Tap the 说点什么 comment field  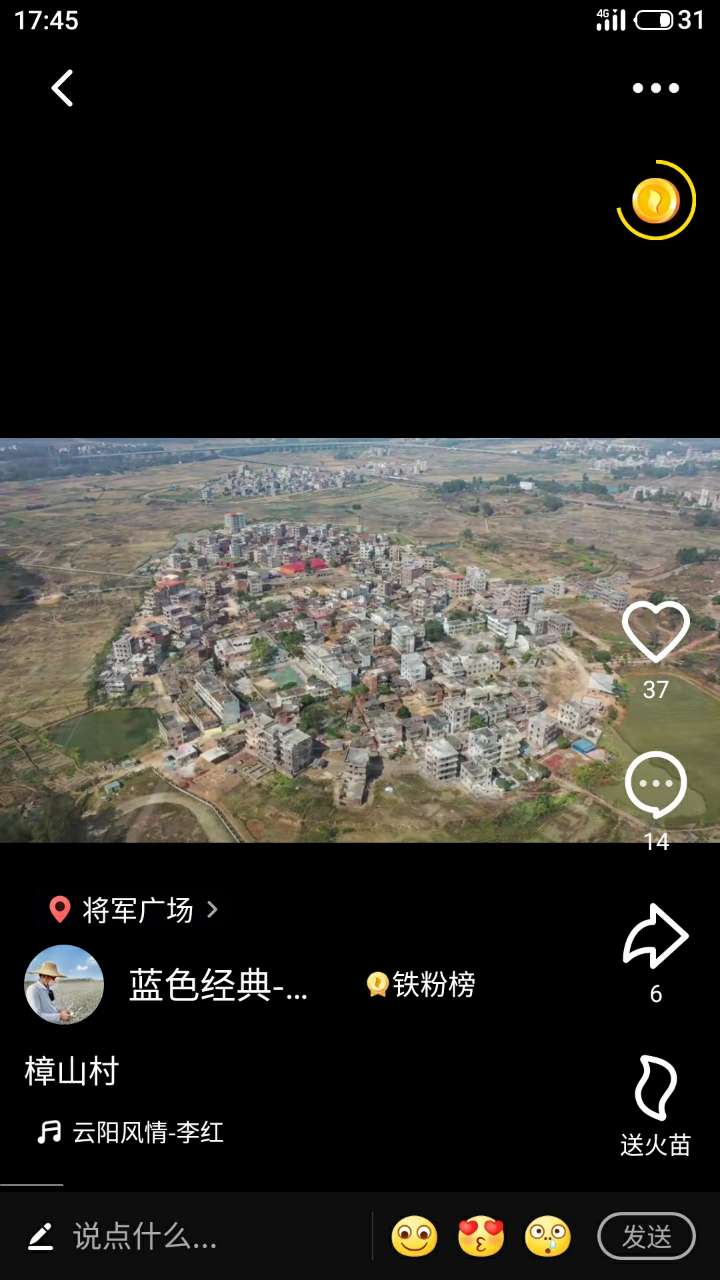coord(145,1237)
